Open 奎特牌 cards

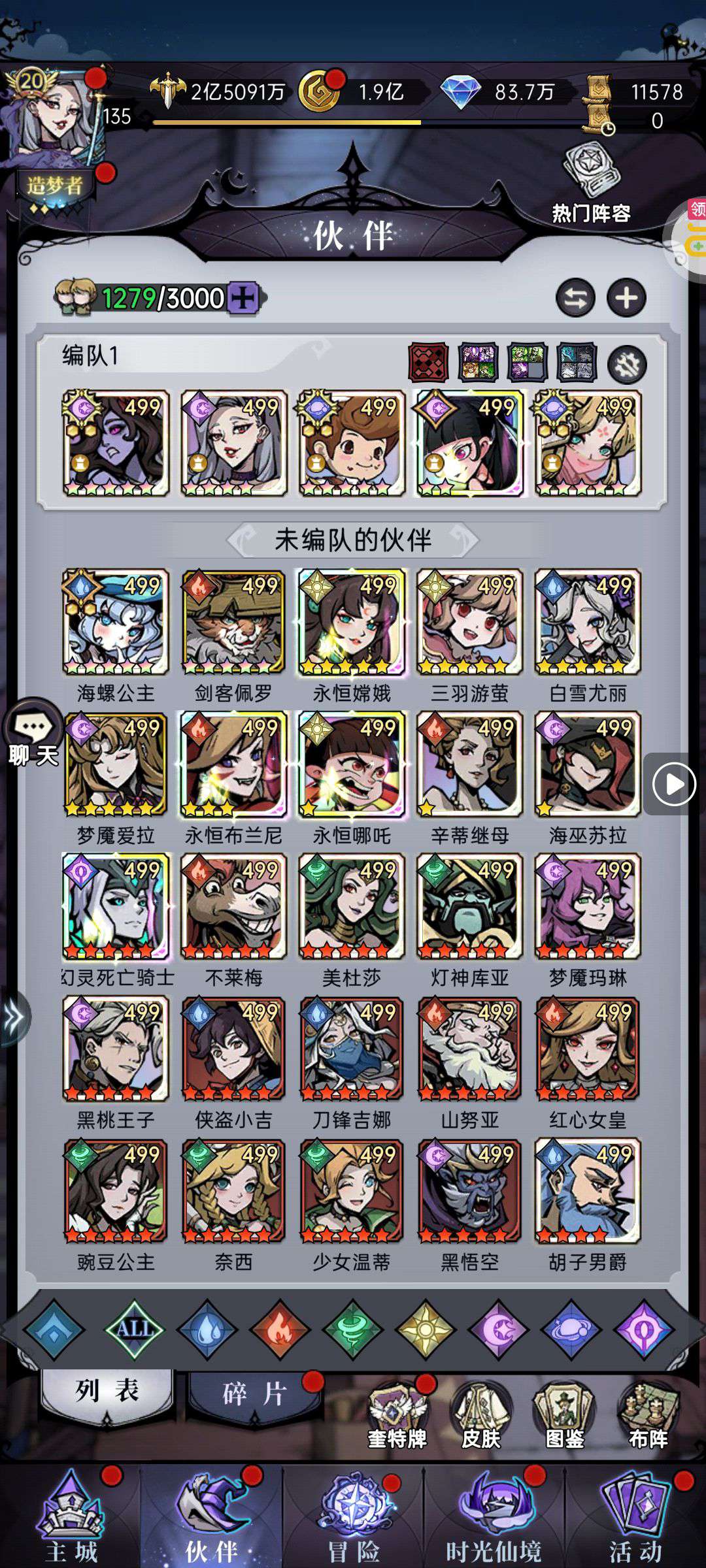[397, 1414]
